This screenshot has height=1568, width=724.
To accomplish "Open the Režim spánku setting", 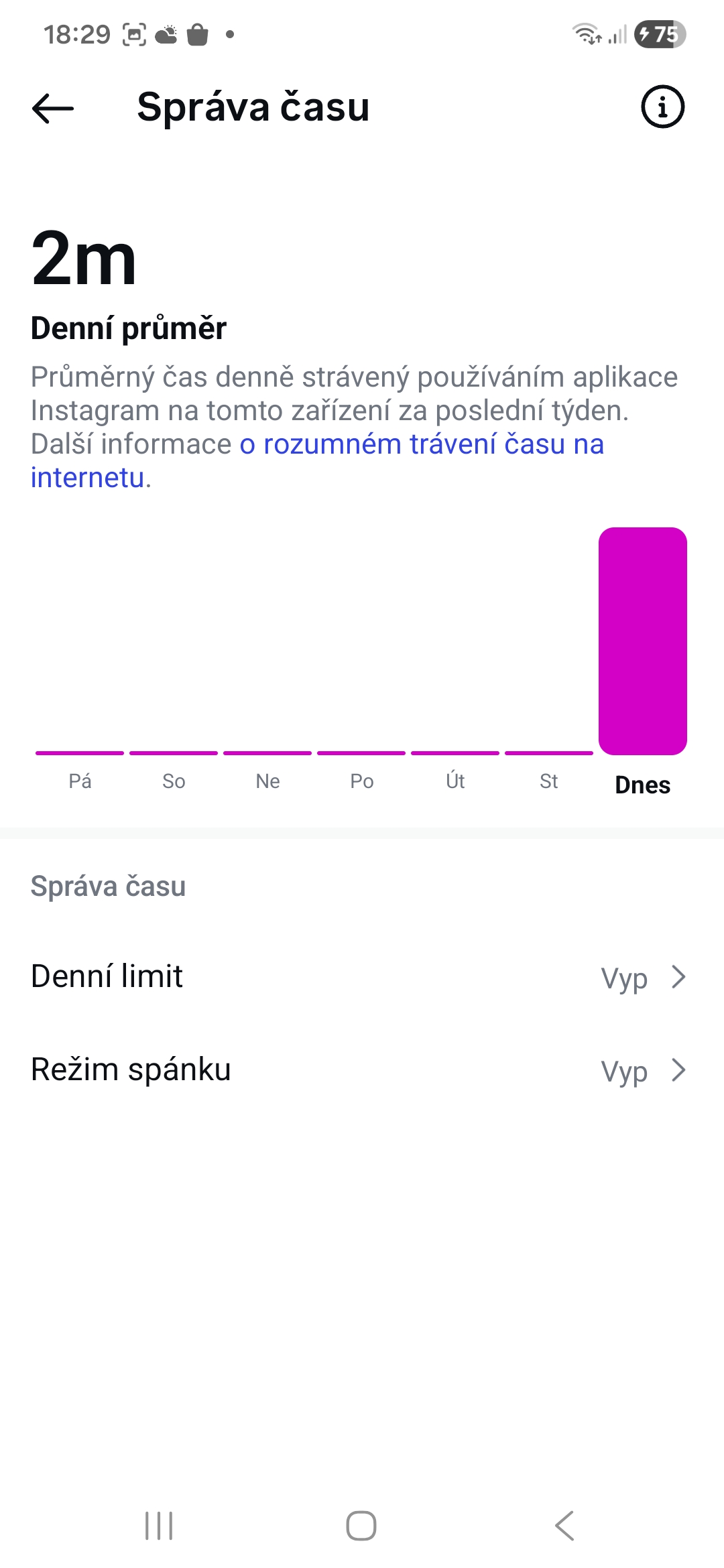I will coord(362,1070).
